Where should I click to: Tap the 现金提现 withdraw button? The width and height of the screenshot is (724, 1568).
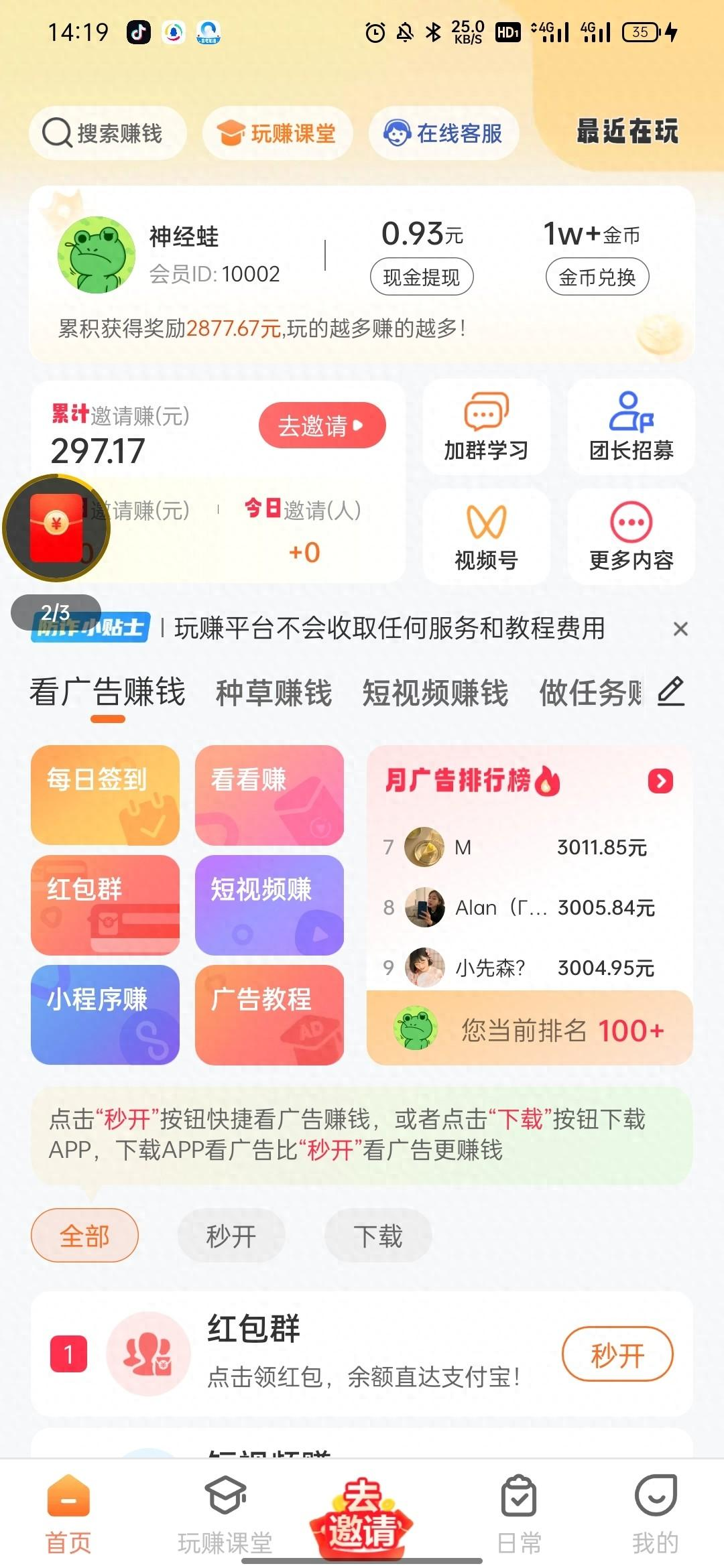pyautogui.click(x=422, y=277)
